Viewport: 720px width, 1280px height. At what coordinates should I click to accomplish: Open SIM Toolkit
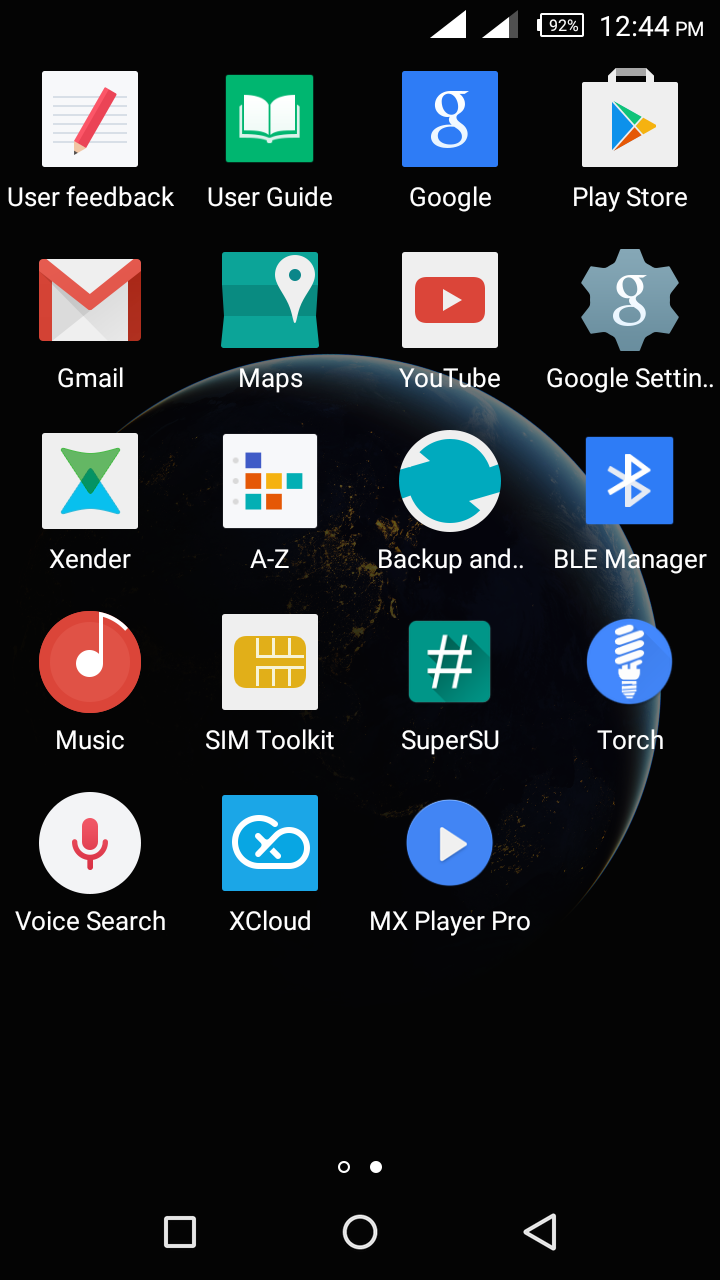(270, 662)
